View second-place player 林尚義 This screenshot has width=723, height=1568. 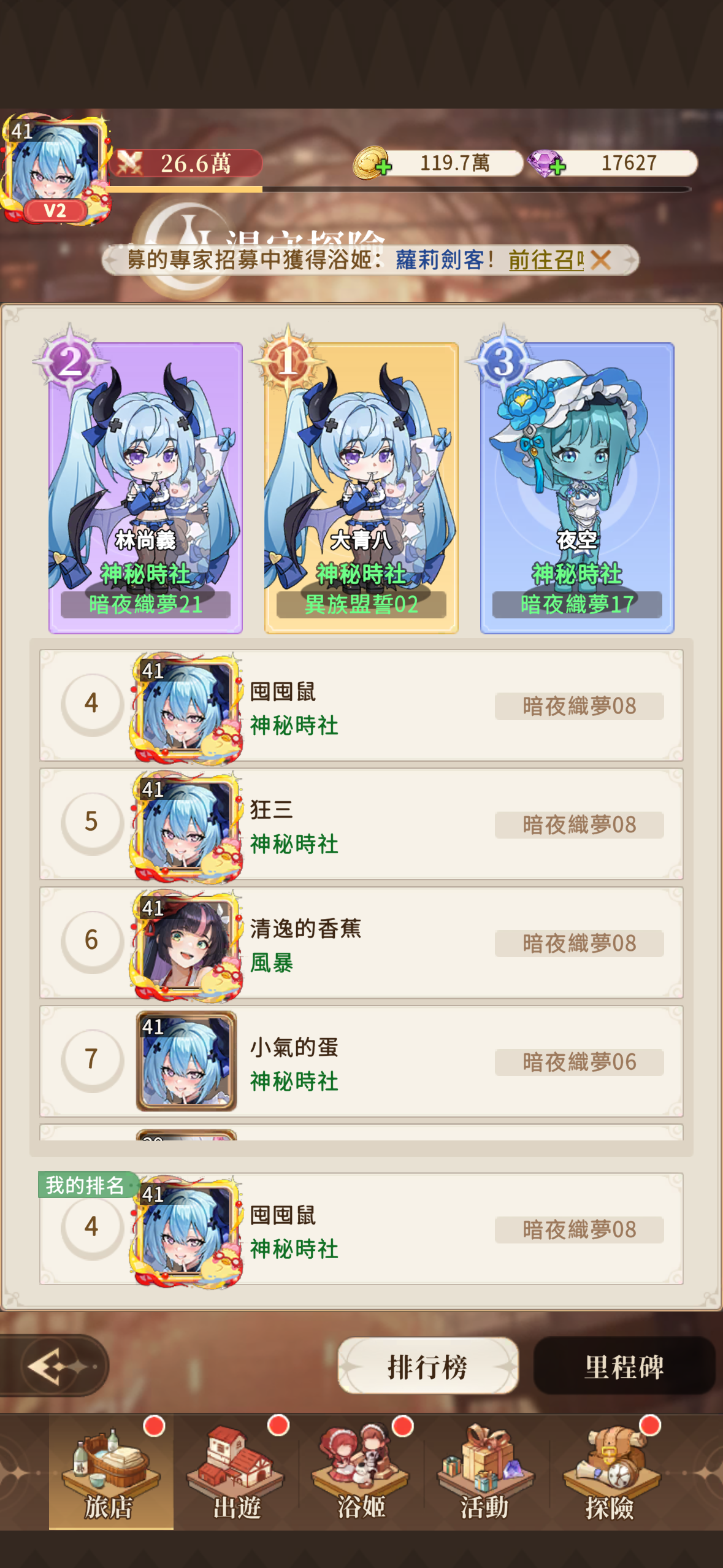click(x=145, y=488)
